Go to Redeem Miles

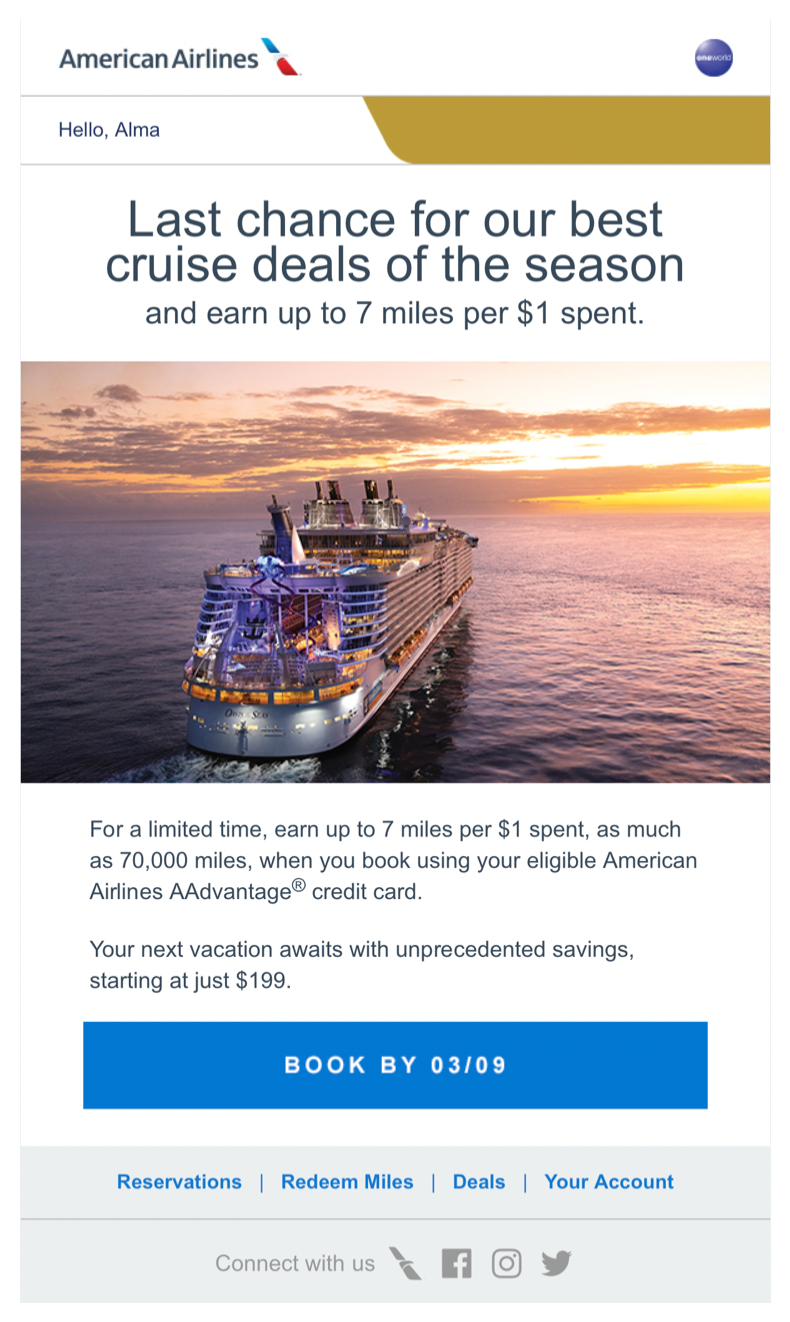point(347,1182)
